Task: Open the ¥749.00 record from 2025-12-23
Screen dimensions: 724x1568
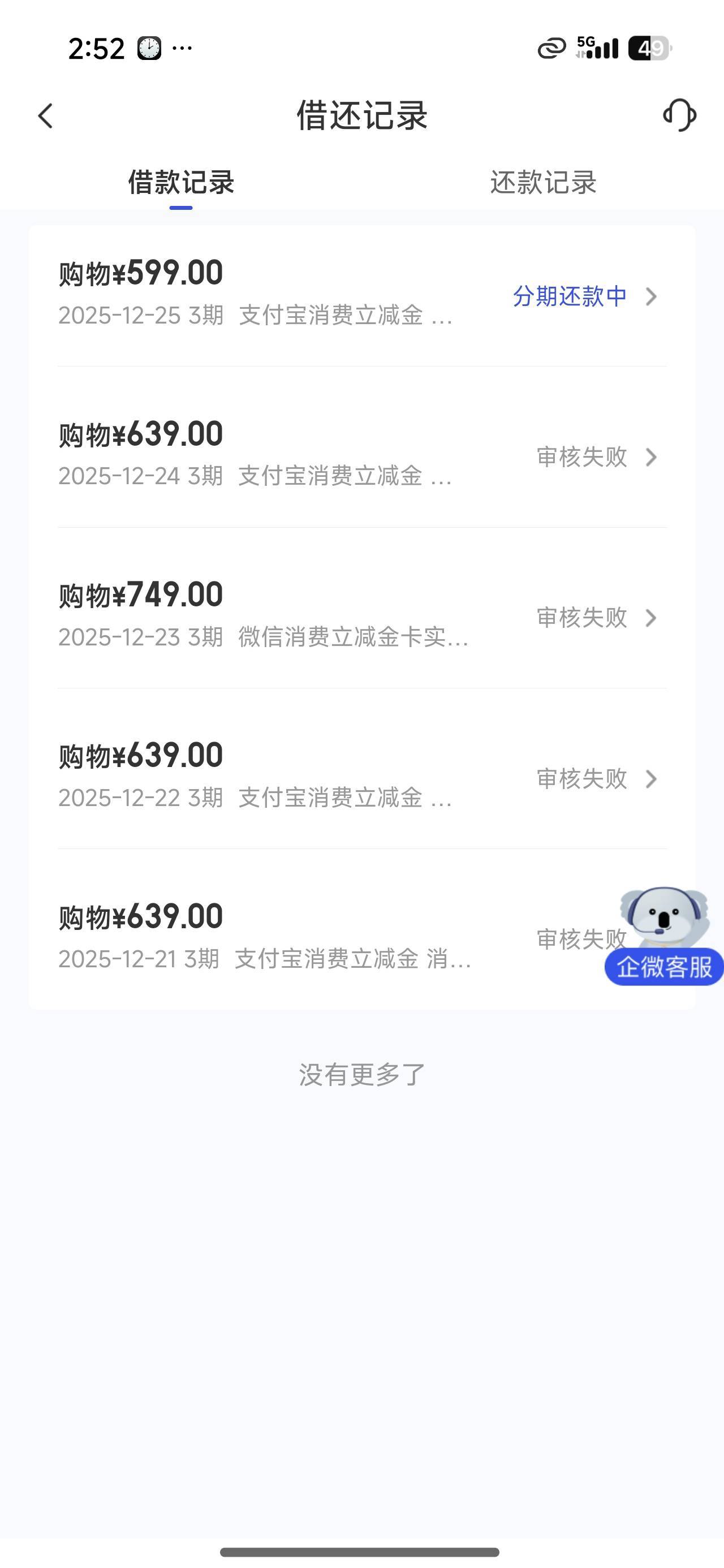Action: (361, 616)
